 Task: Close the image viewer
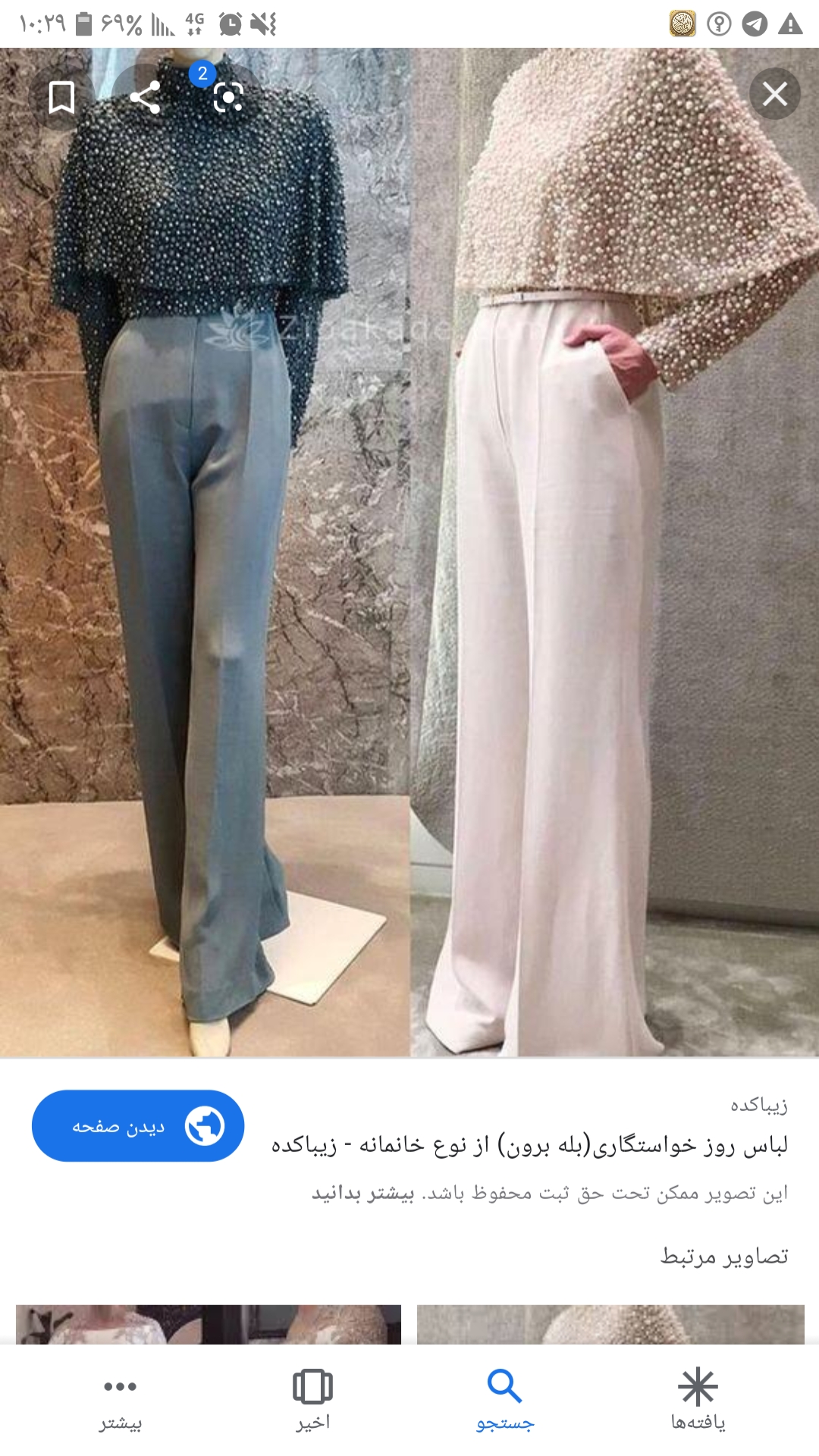click(x=774, y=94)
